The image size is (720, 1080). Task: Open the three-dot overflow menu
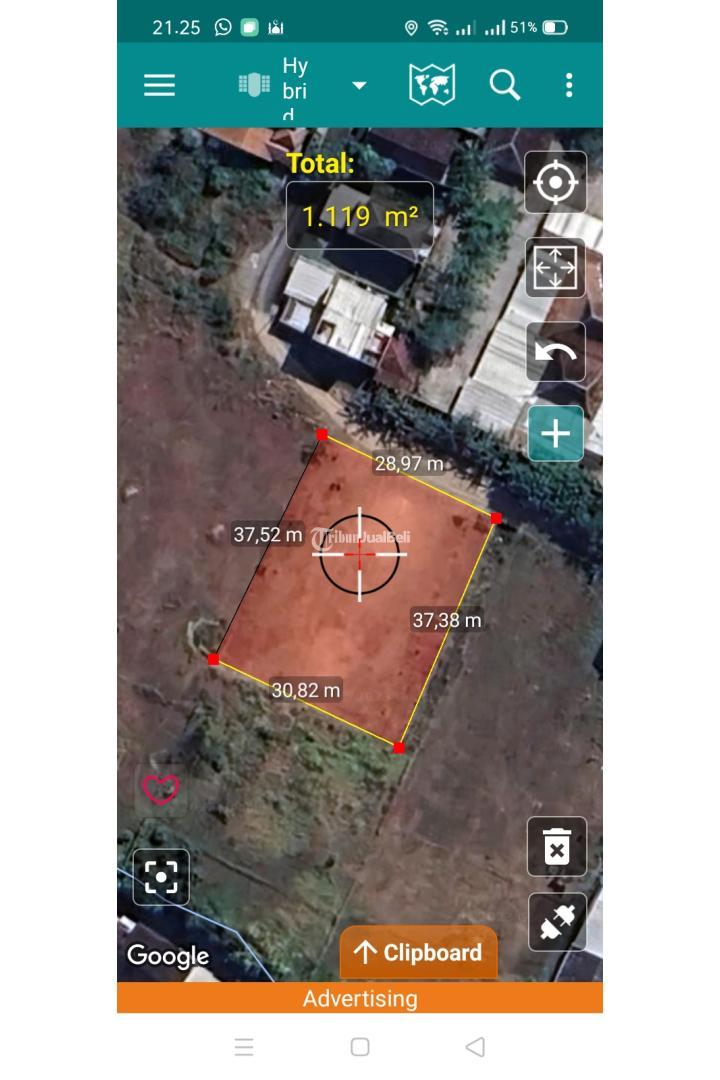[x=569, y=85]
